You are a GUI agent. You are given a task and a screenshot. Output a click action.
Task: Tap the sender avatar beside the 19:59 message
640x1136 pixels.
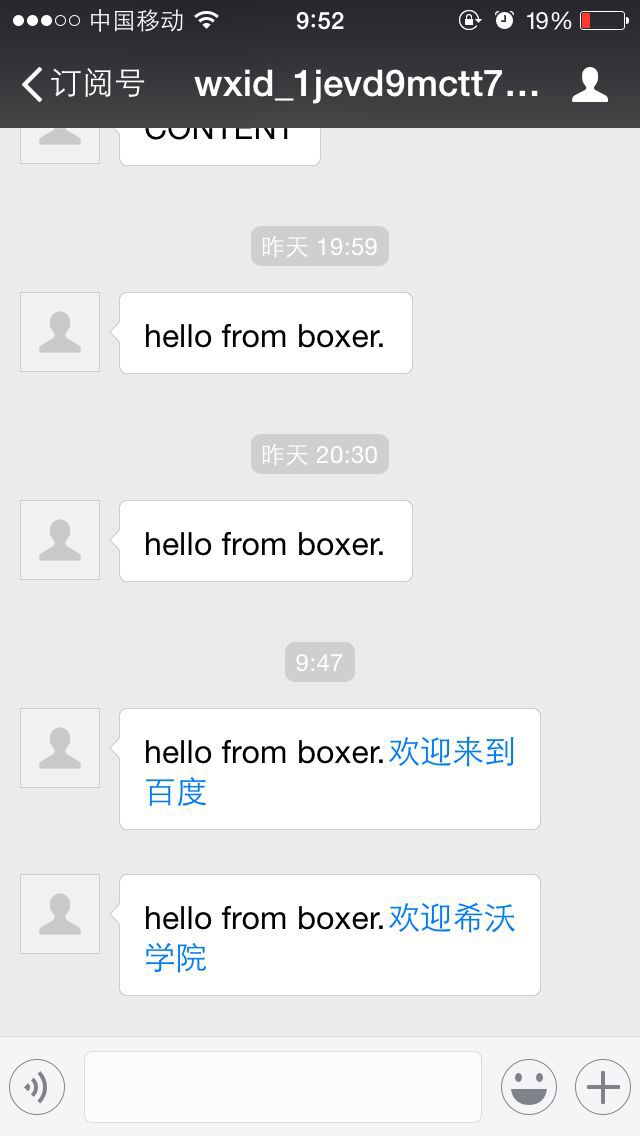[x=60, y=332]
